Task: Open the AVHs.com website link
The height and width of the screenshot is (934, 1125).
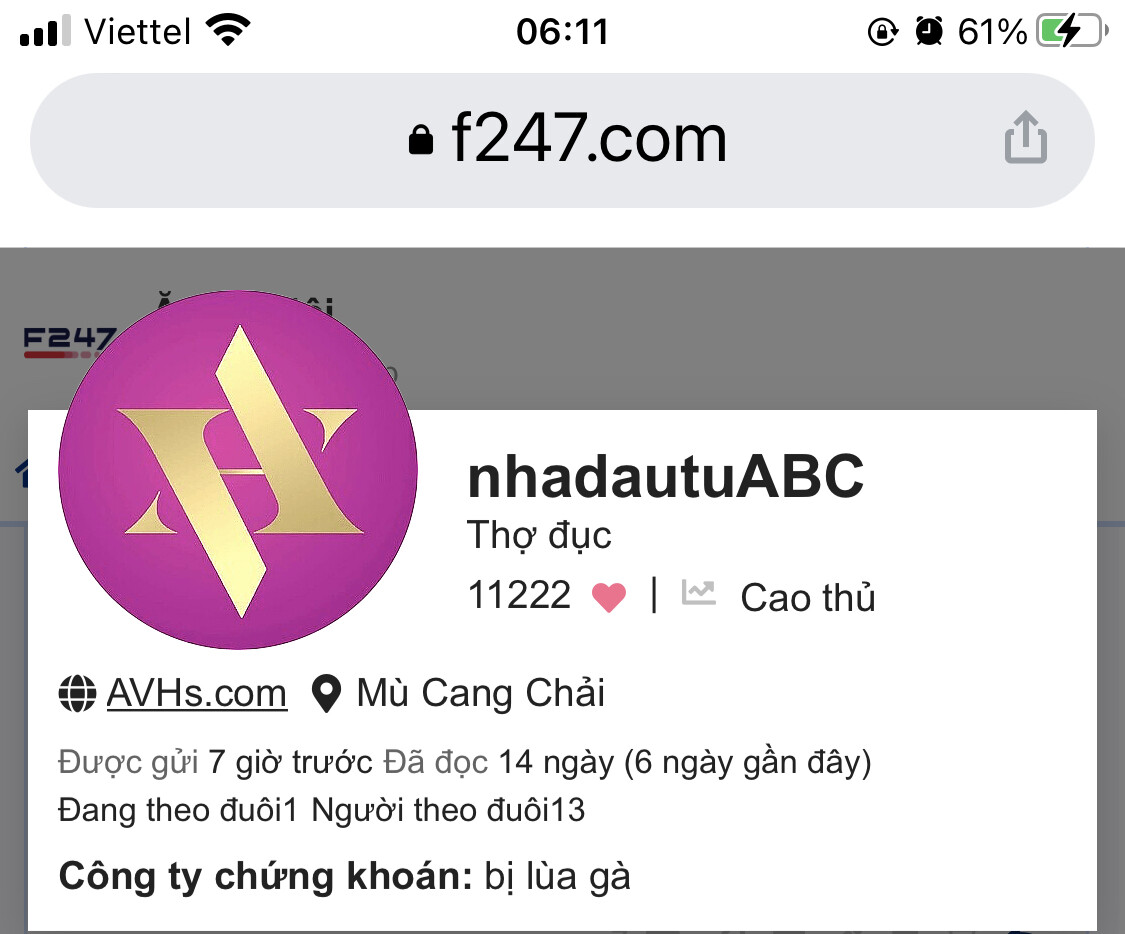Action: click(197, 693)
